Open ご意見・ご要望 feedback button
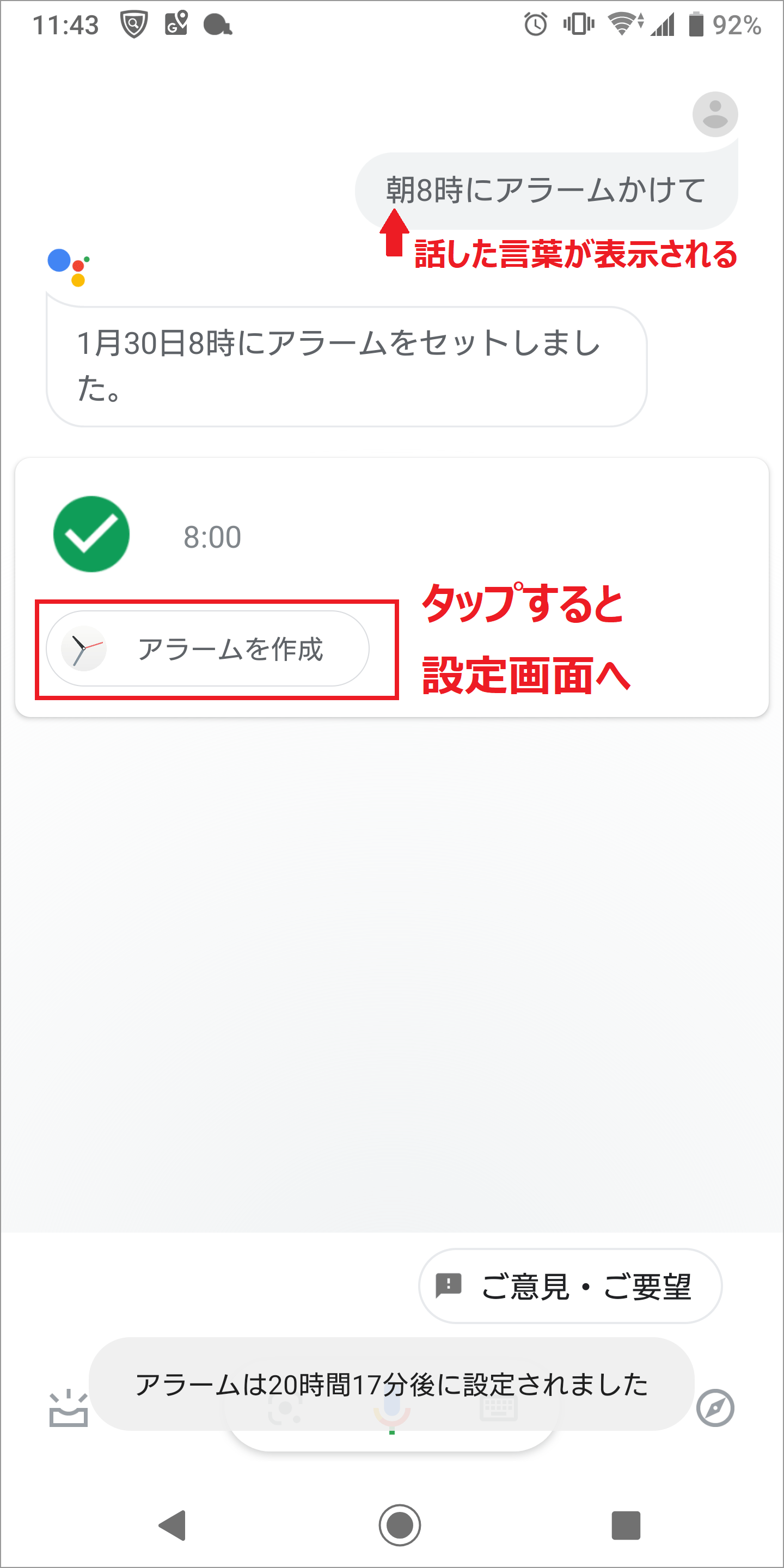The width and height of the screenshot is (784, 1568). coord(571,1285)
